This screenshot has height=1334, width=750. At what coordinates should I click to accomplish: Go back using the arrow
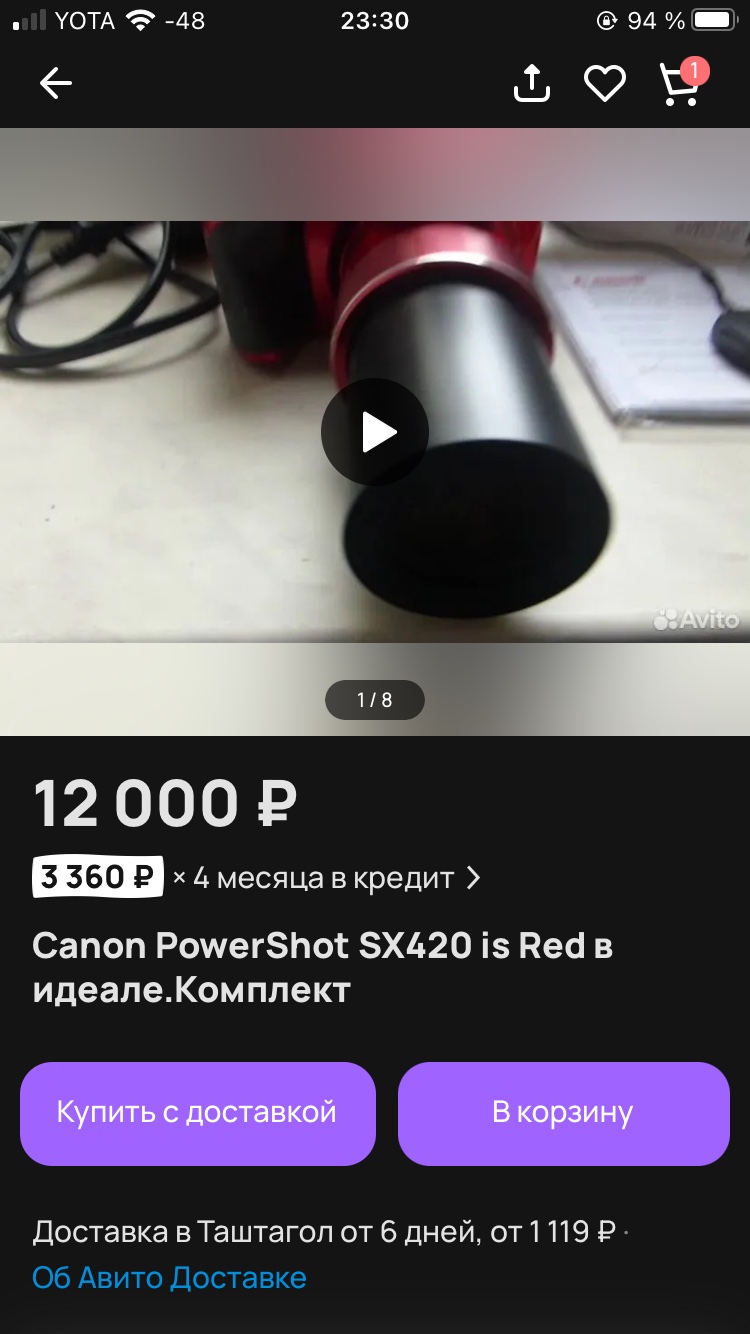coord(56,84)
